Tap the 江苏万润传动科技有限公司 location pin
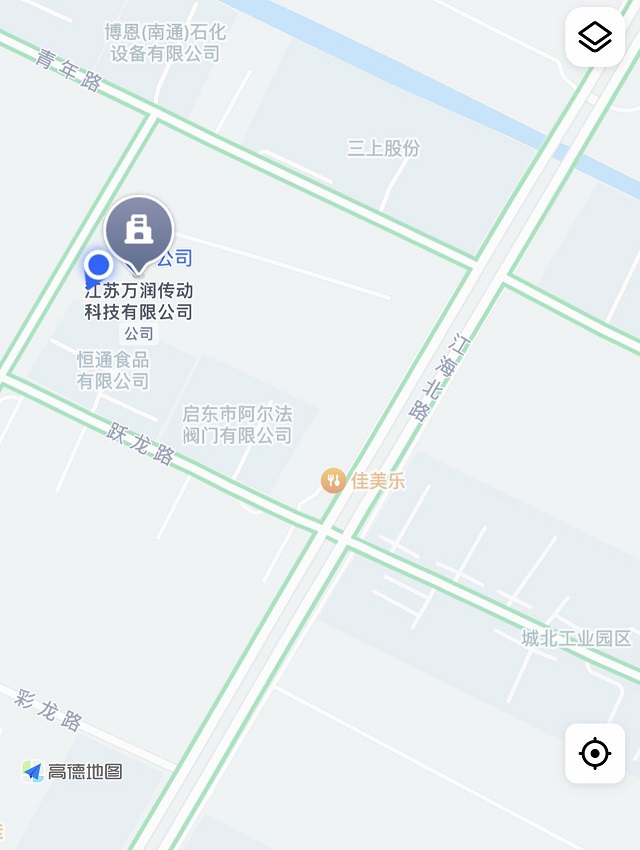The width and height of the screenshot is (640, 850). (139, 232)
